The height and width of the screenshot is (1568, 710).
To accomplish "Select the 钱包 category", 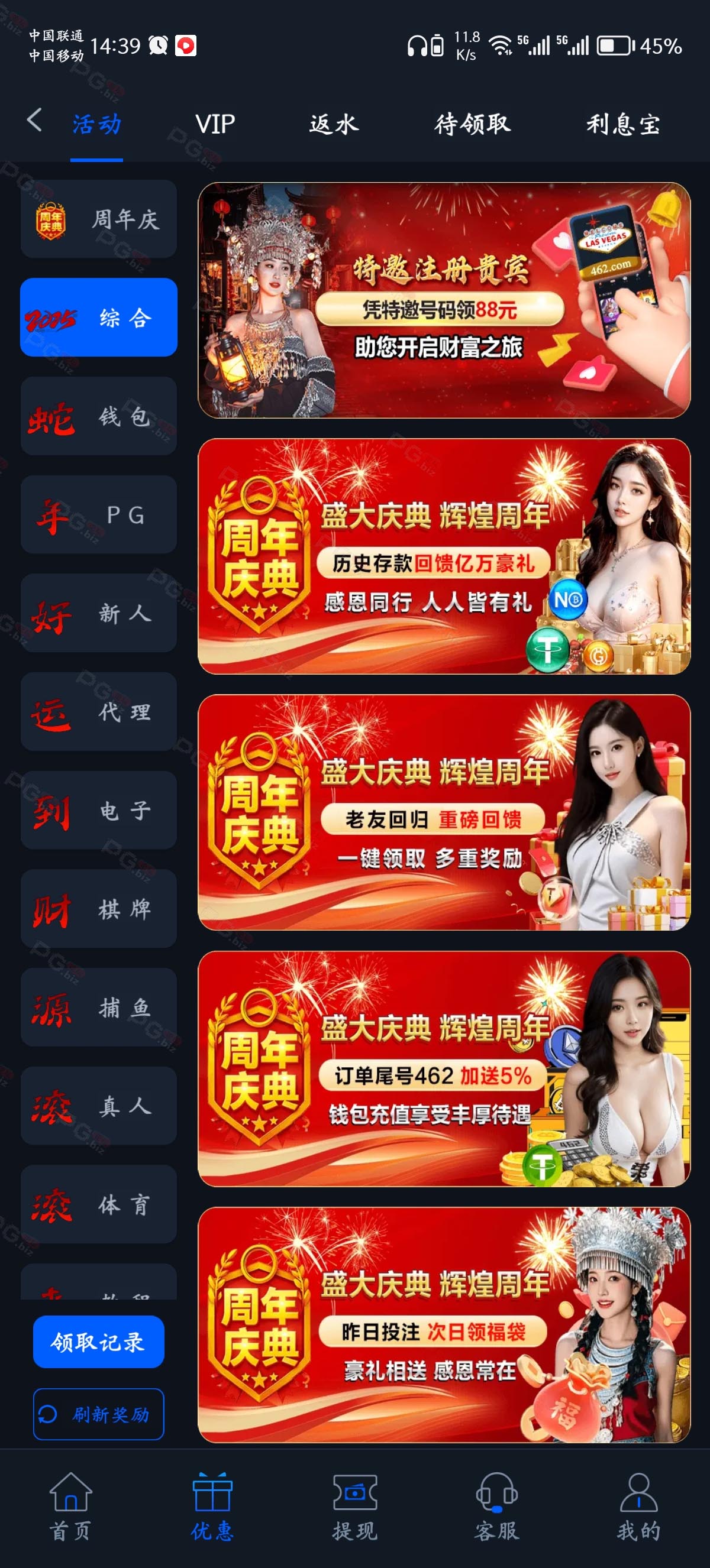I will [99, 416].
